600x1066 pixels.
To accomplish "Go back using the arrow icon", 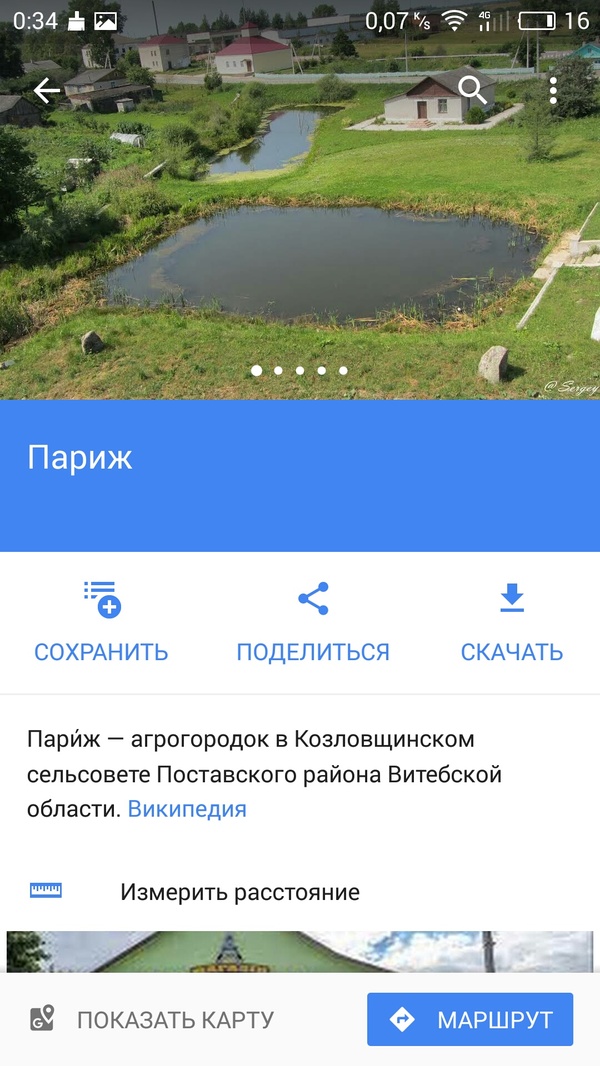I will tap(47, 91).
